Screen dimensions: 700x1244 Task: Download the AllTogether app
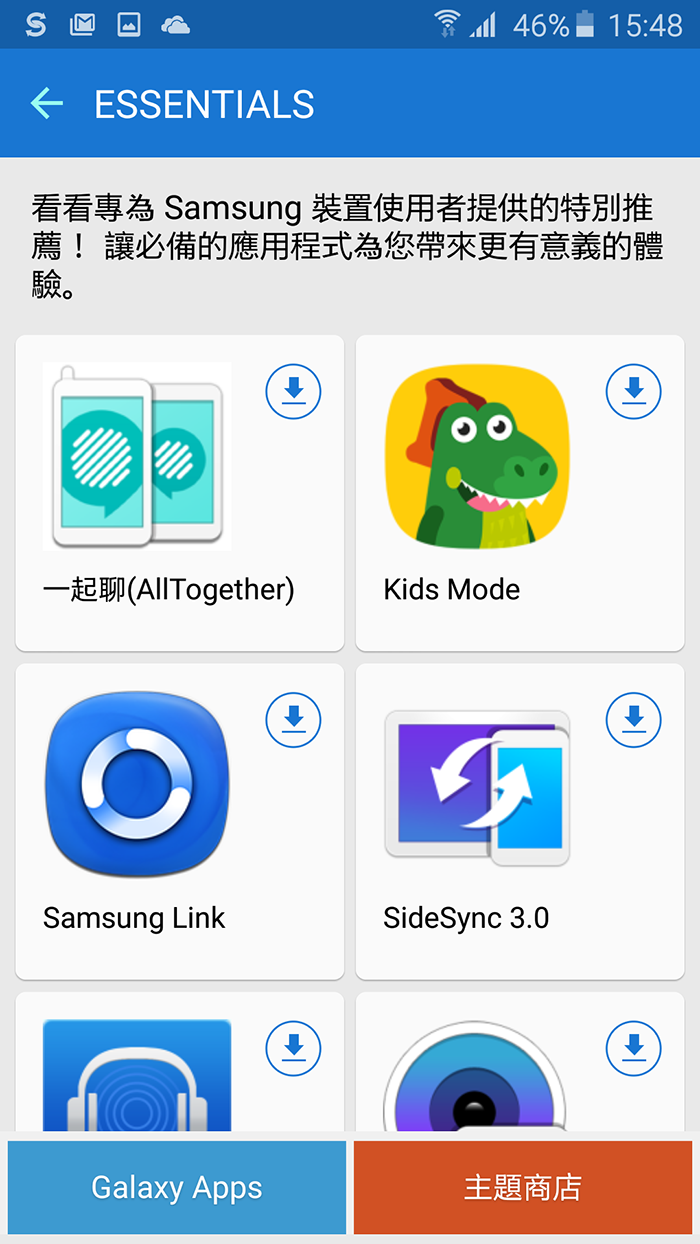click(x=293, y=391)
